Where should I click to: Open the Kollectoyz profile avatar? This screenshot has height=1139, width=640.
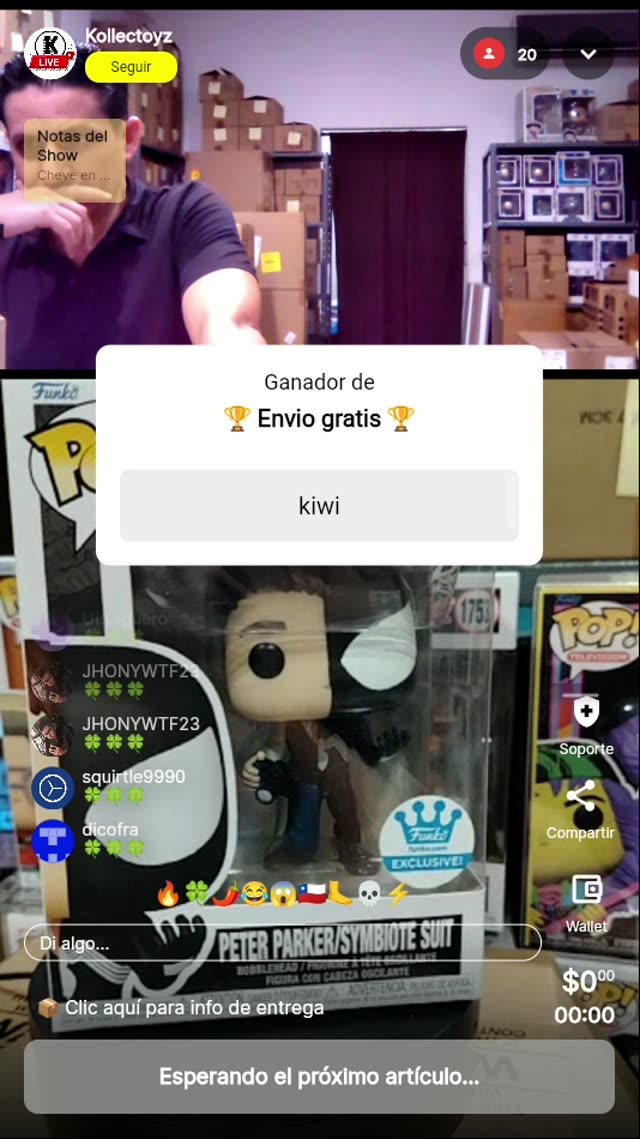pos(49,52)
